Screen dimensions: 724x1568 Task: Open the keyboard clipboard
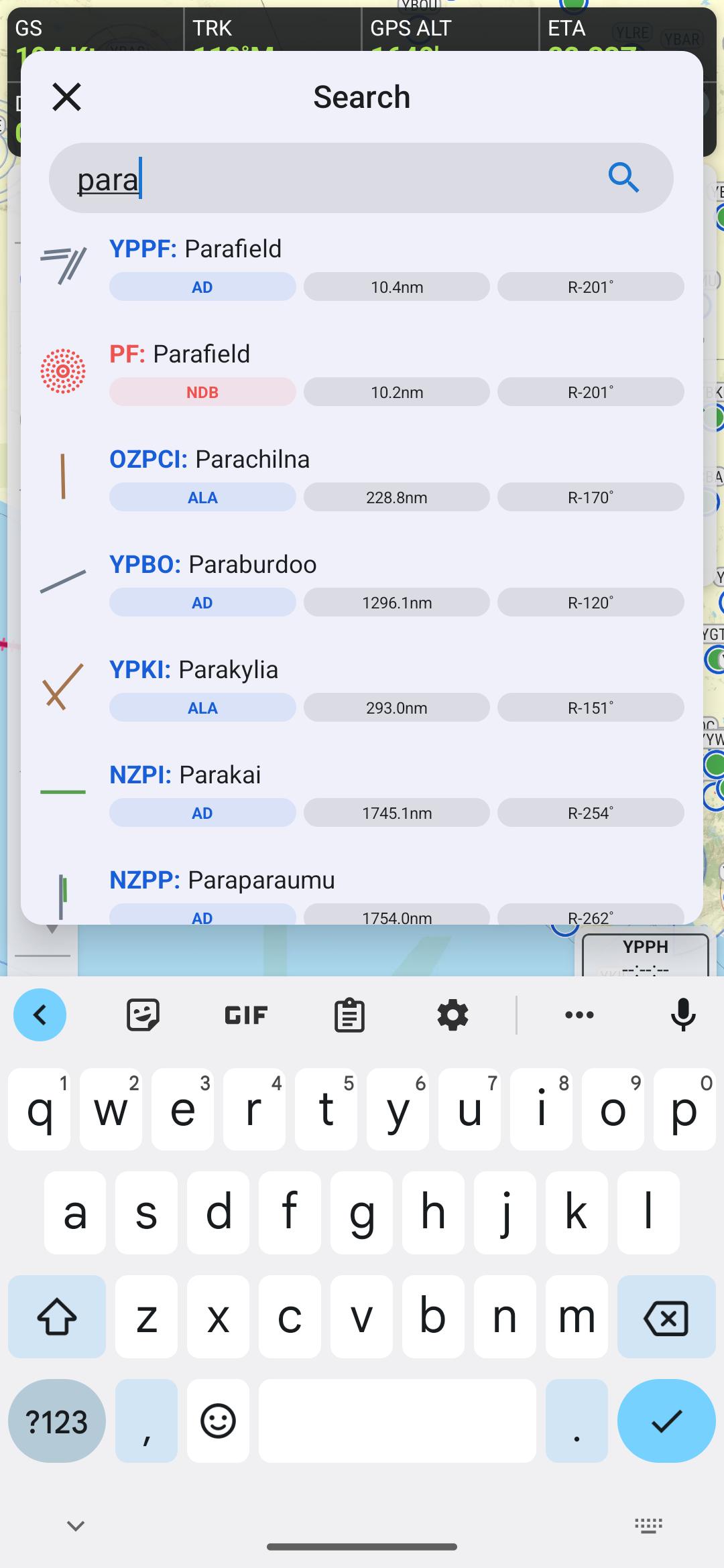coord(349,1015)
